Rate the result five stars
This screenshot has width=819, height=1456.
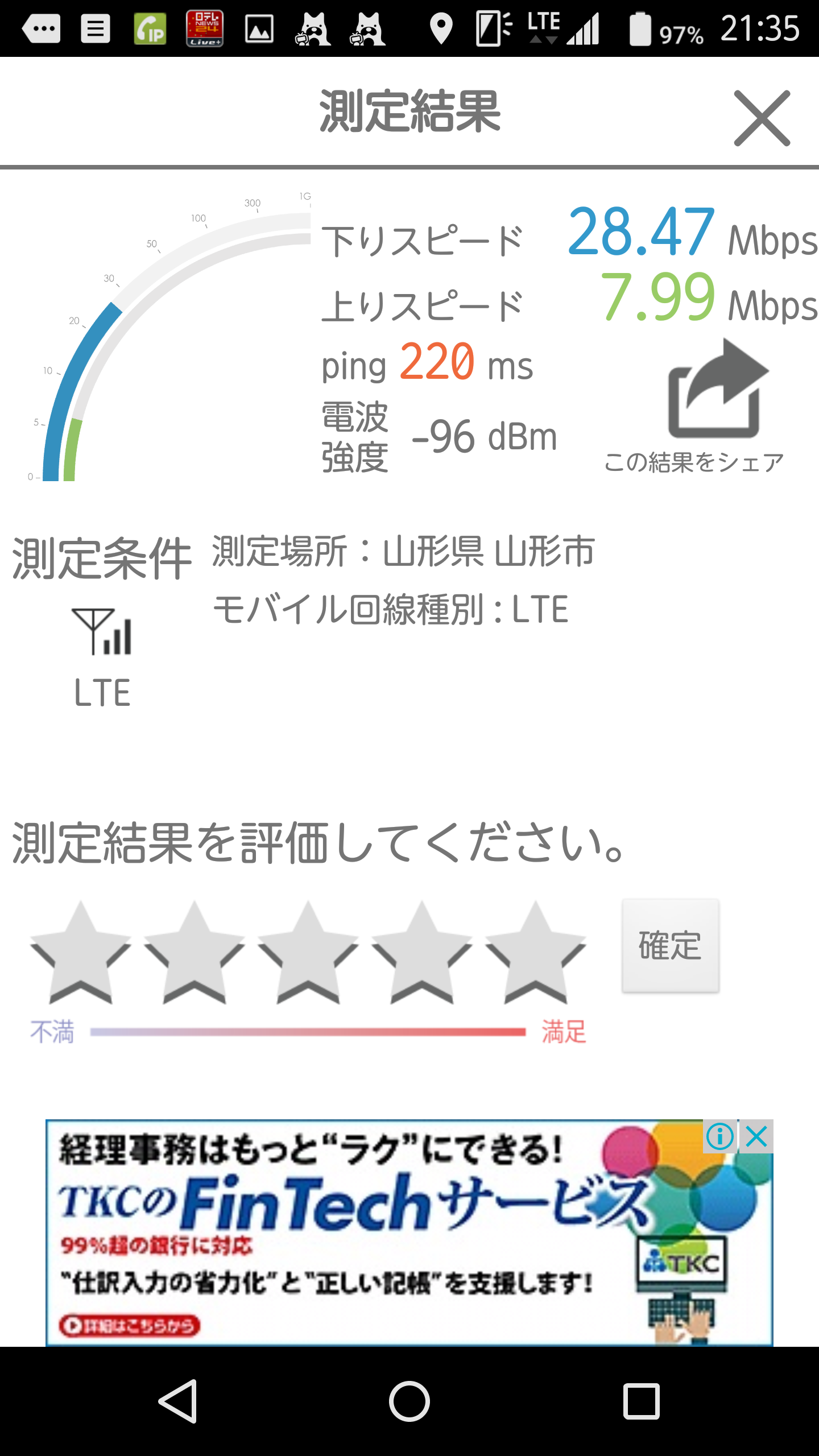click(x=535, y=954)
